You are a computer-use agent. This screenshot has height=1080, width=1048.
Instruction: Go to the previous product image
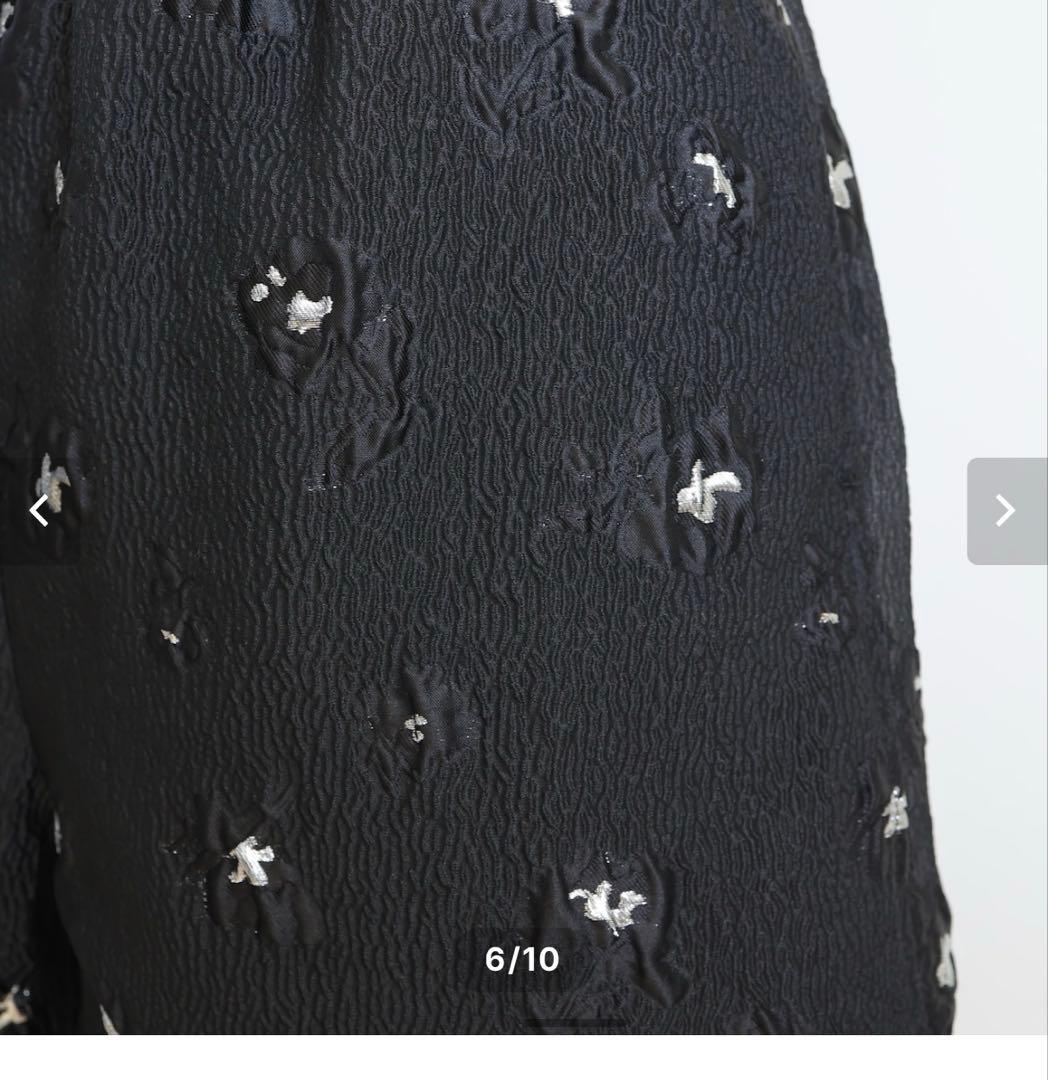tap(39, 511)
